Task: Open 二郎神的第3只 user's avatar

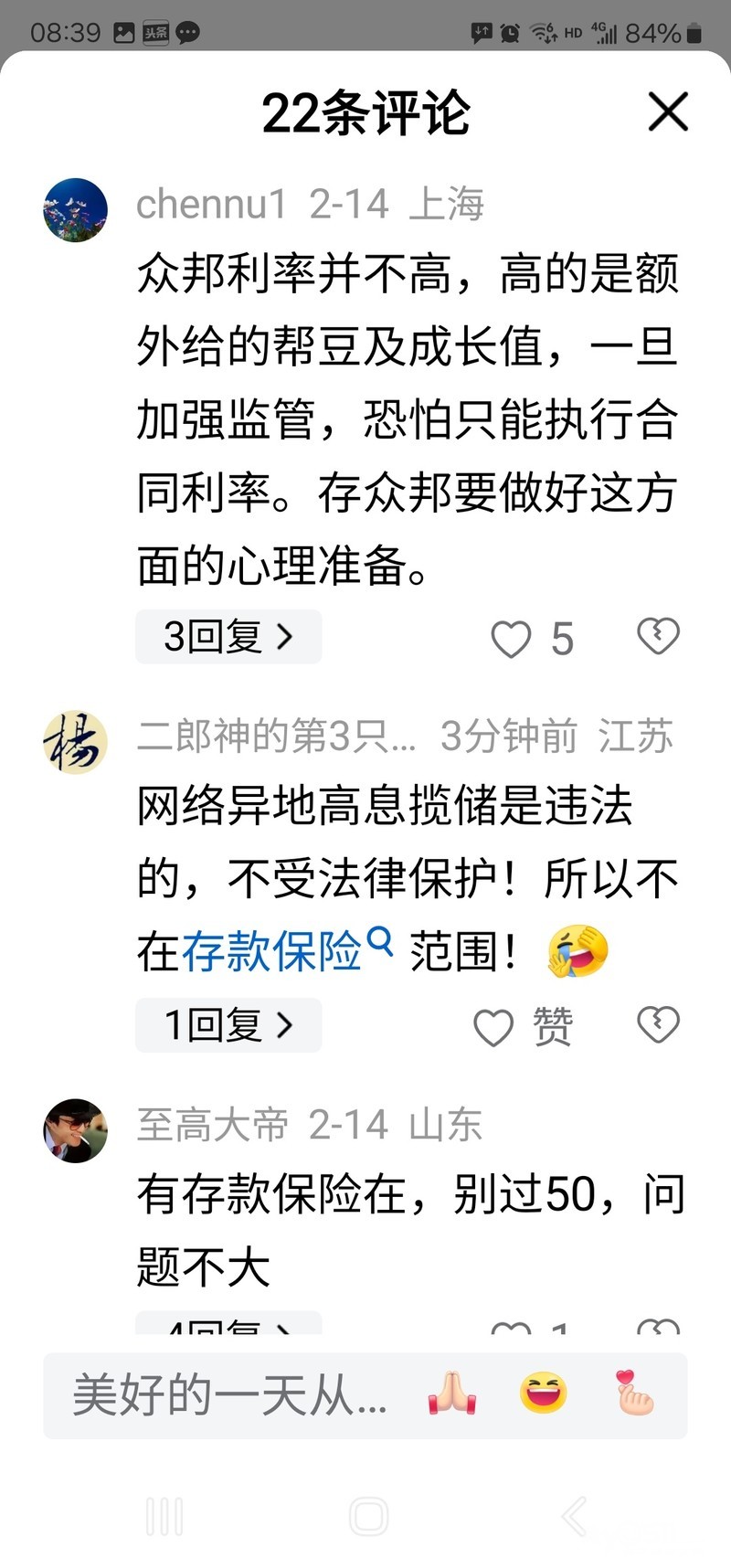Action: coord(76,742)
